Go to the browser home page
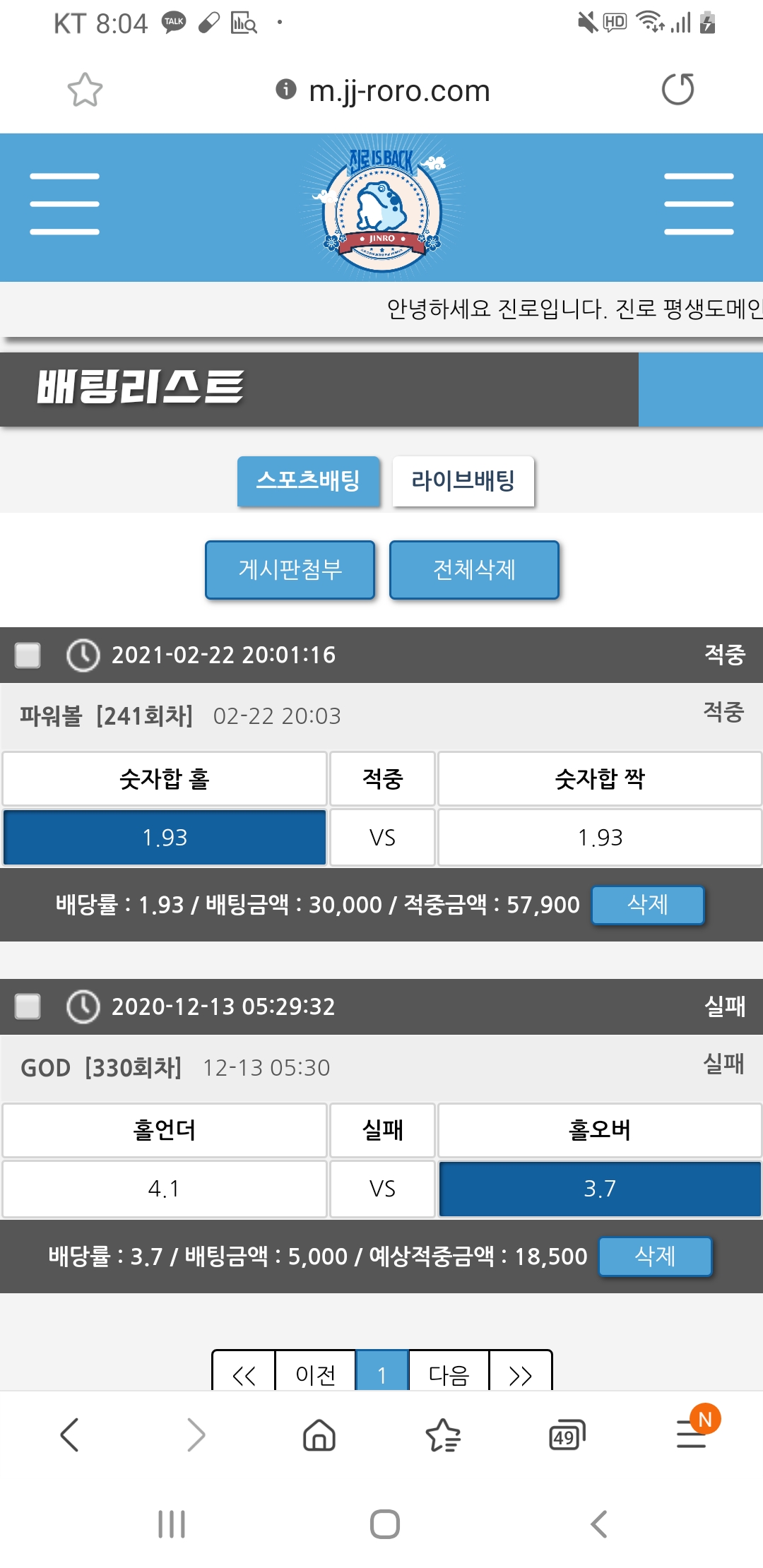This screenshot has height=1568, width=763. click(x=319, y=1435)
